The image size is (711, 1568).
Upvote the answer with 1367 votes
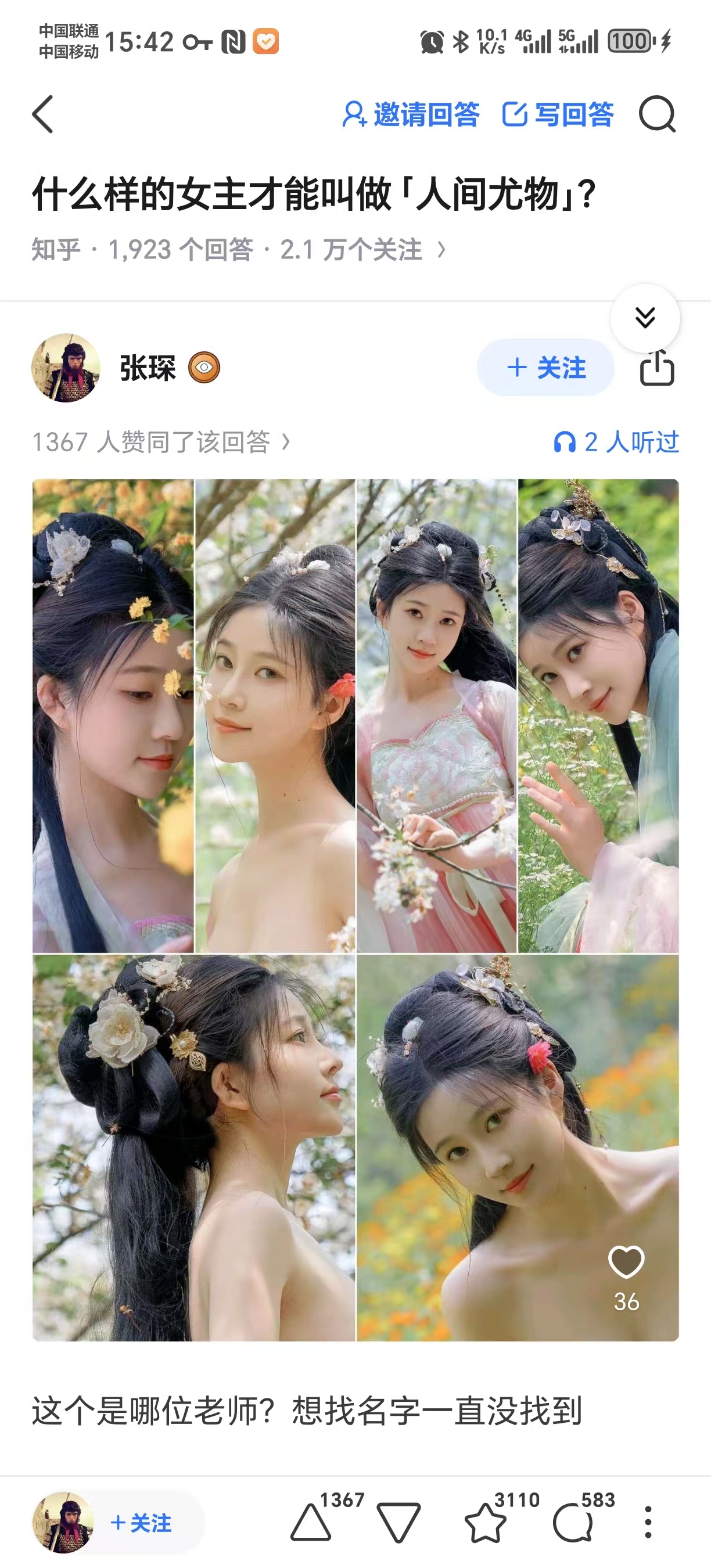tap(312, 1522)
